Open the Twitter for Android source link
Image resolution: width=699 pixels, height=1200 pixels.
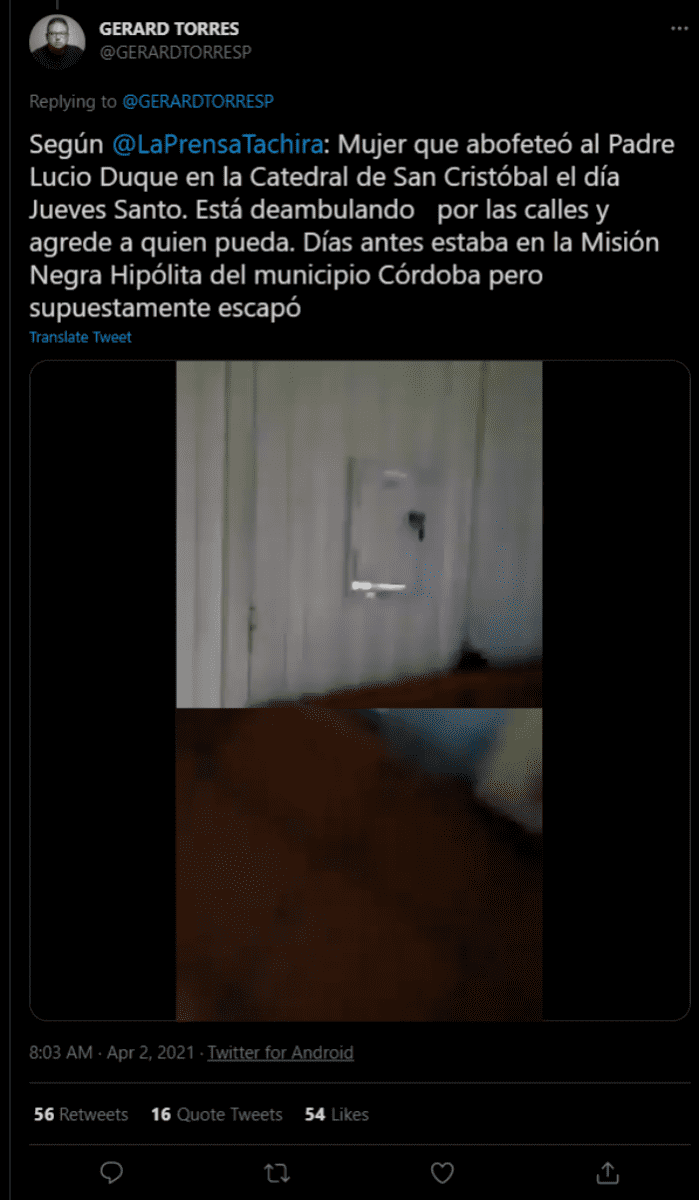[x=280, y=1053]
